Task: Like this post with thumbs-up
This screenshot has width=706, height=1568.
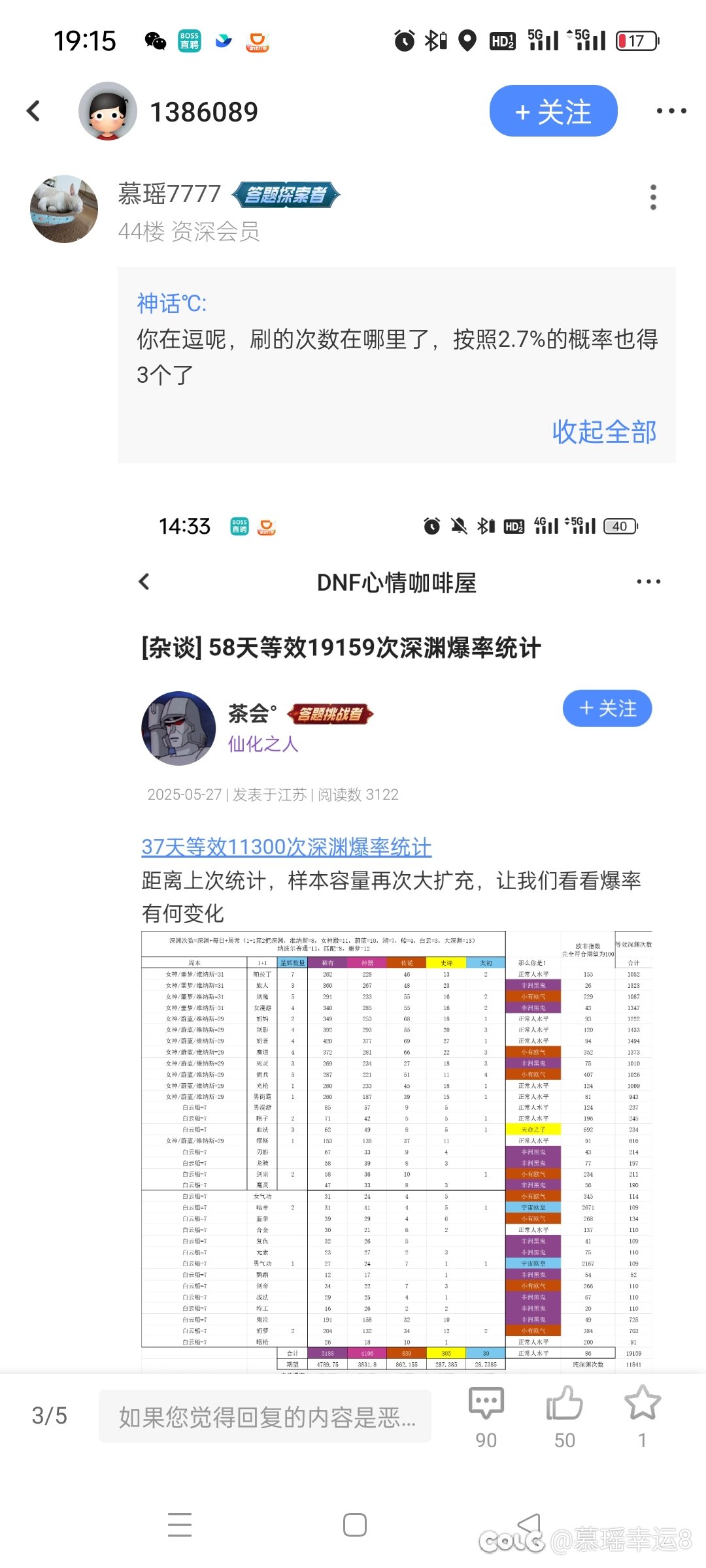Action: (565, 1415)
